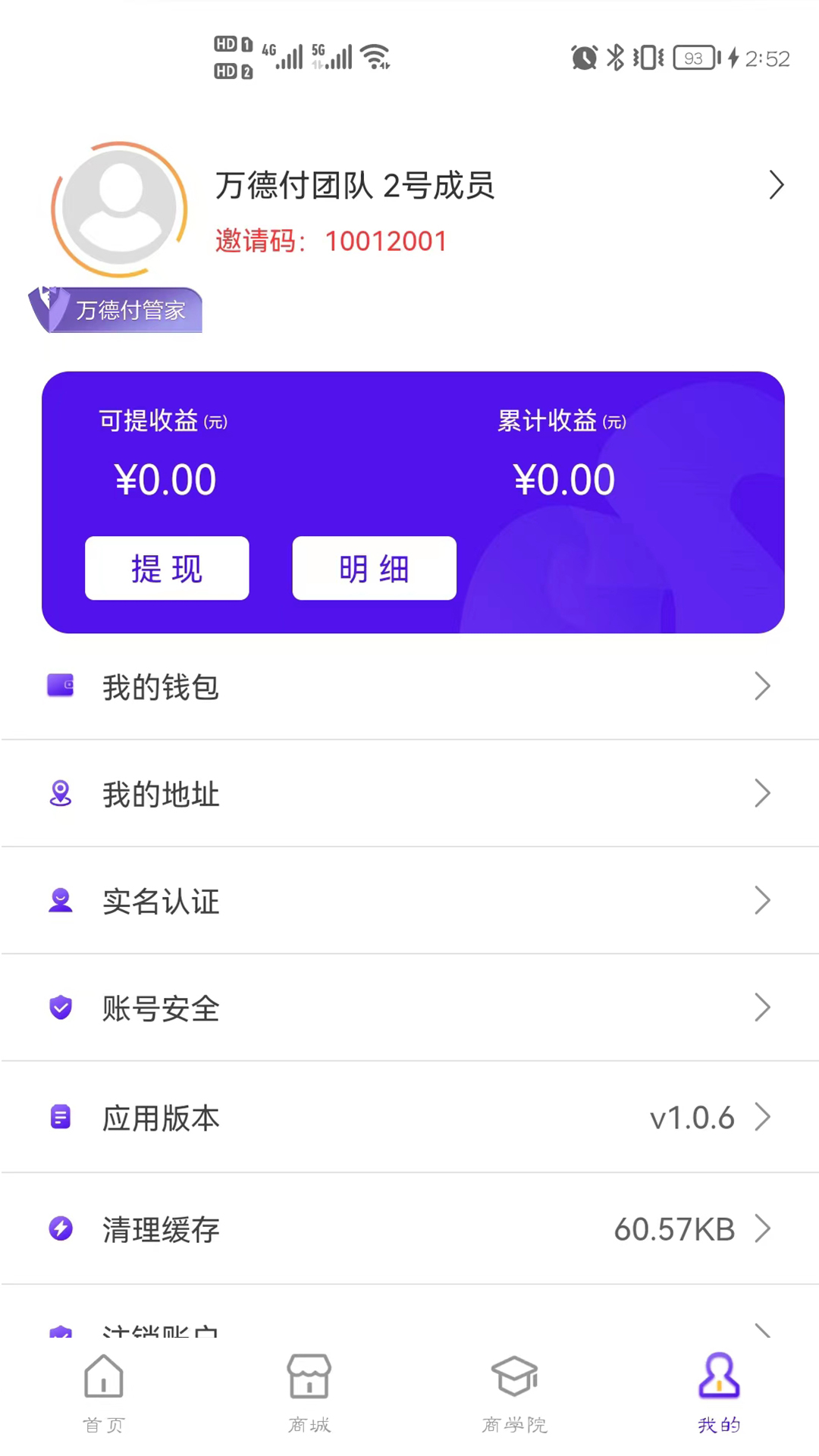
Task: Open 我的钱包 via the wallet icon
Action: pyautogui.click(x=60, y=686)
